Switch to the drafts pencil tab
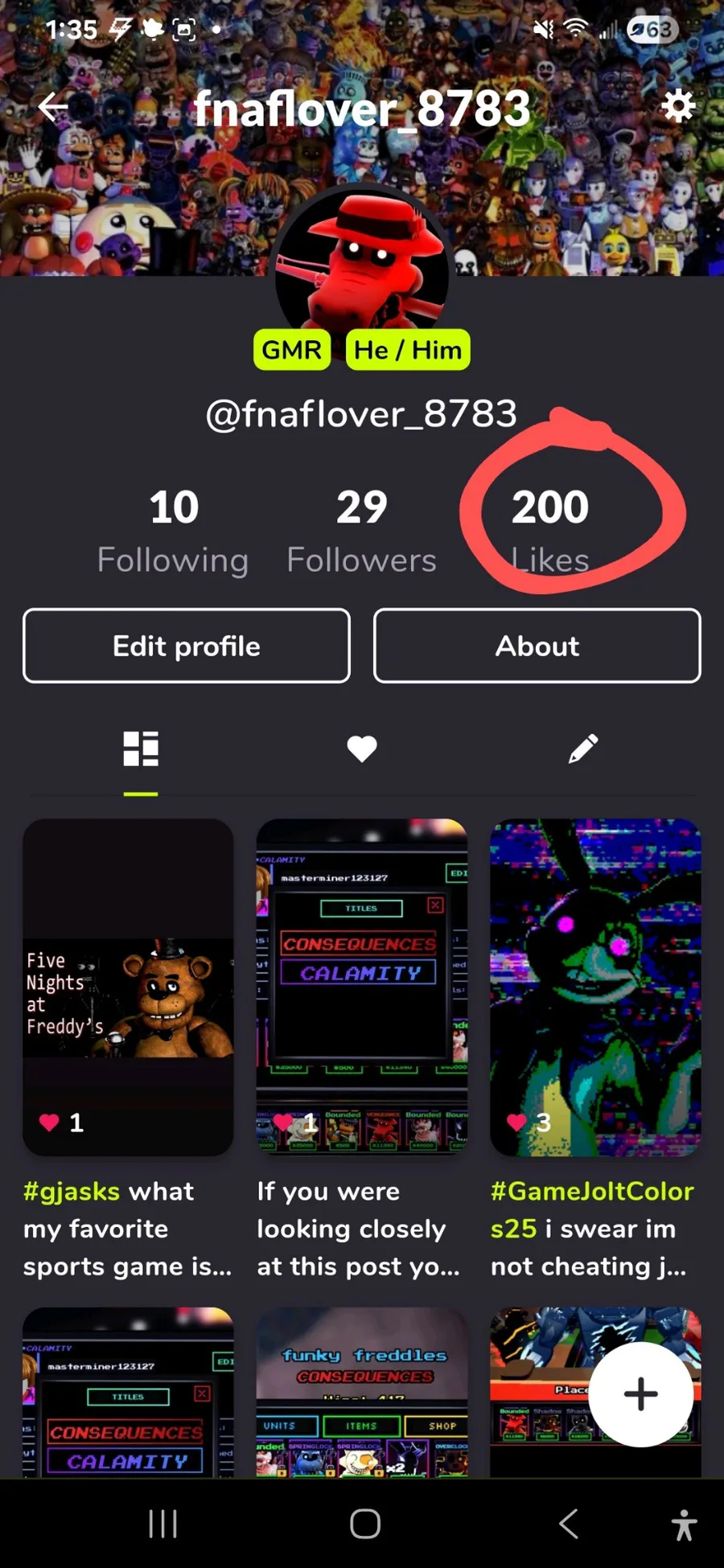The height and width of the screenshot is (1568, 724). (582, 749)
